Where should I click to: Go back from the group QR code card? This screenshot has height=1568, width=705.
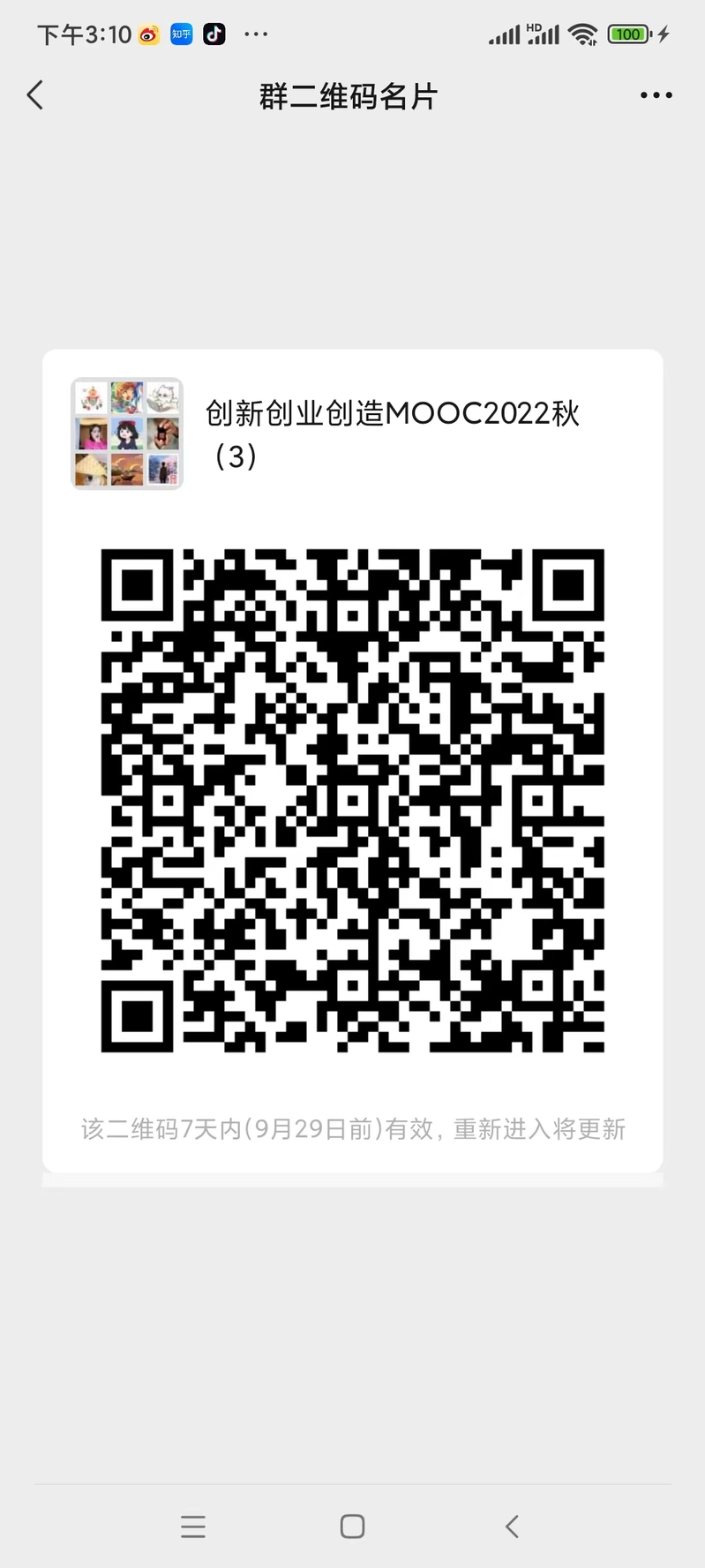[35, 95]
